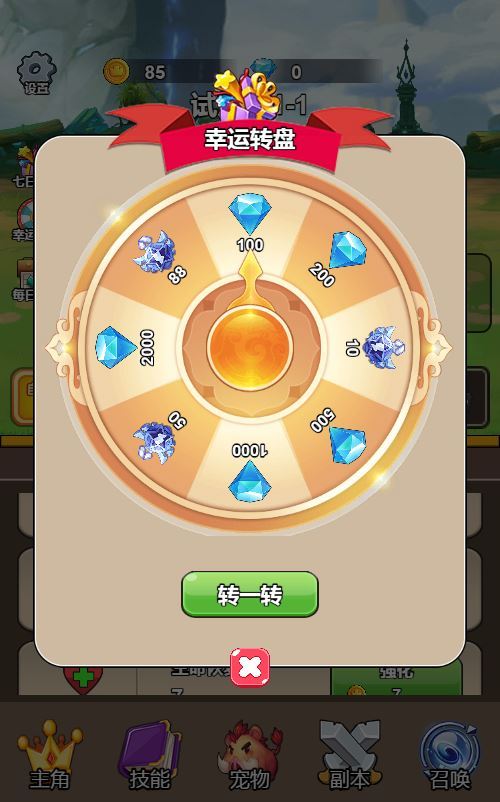Close the lucky wheel dialog
Viewport: 500px width, 802px height.
point(250,667)
